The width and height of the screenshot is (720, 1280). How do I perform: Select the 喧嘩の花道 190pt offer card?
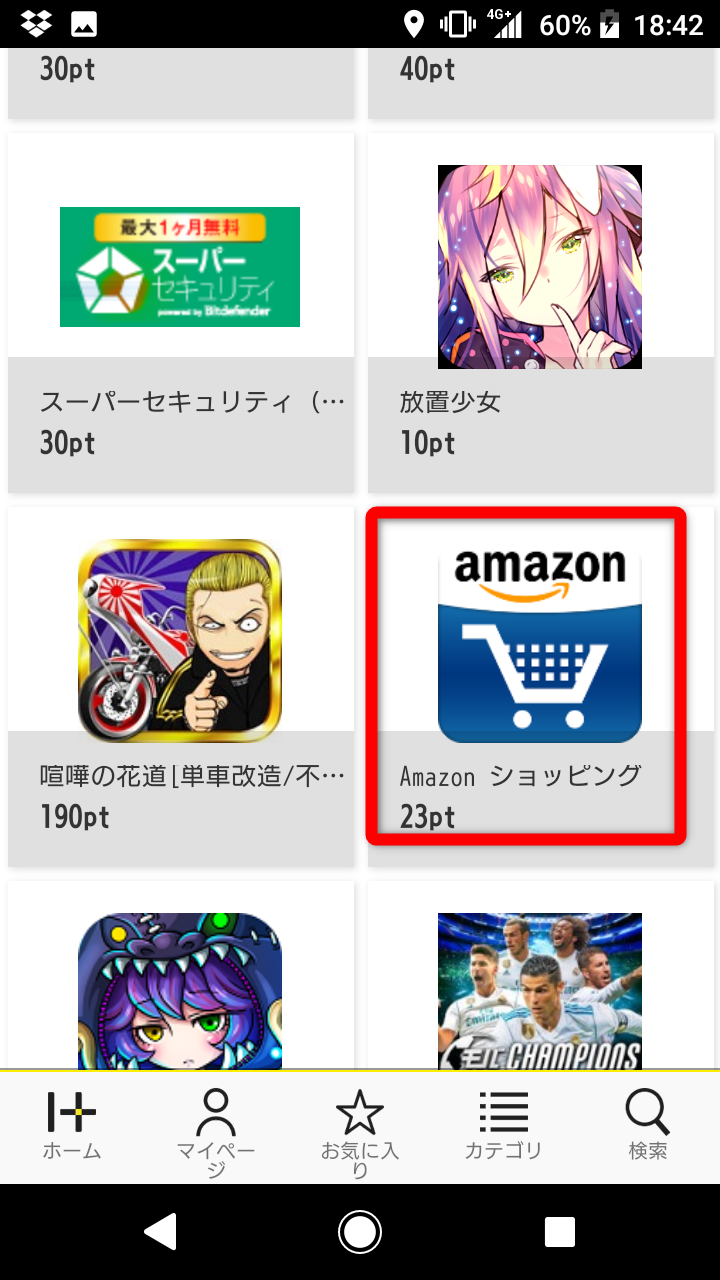coord(181,686)
